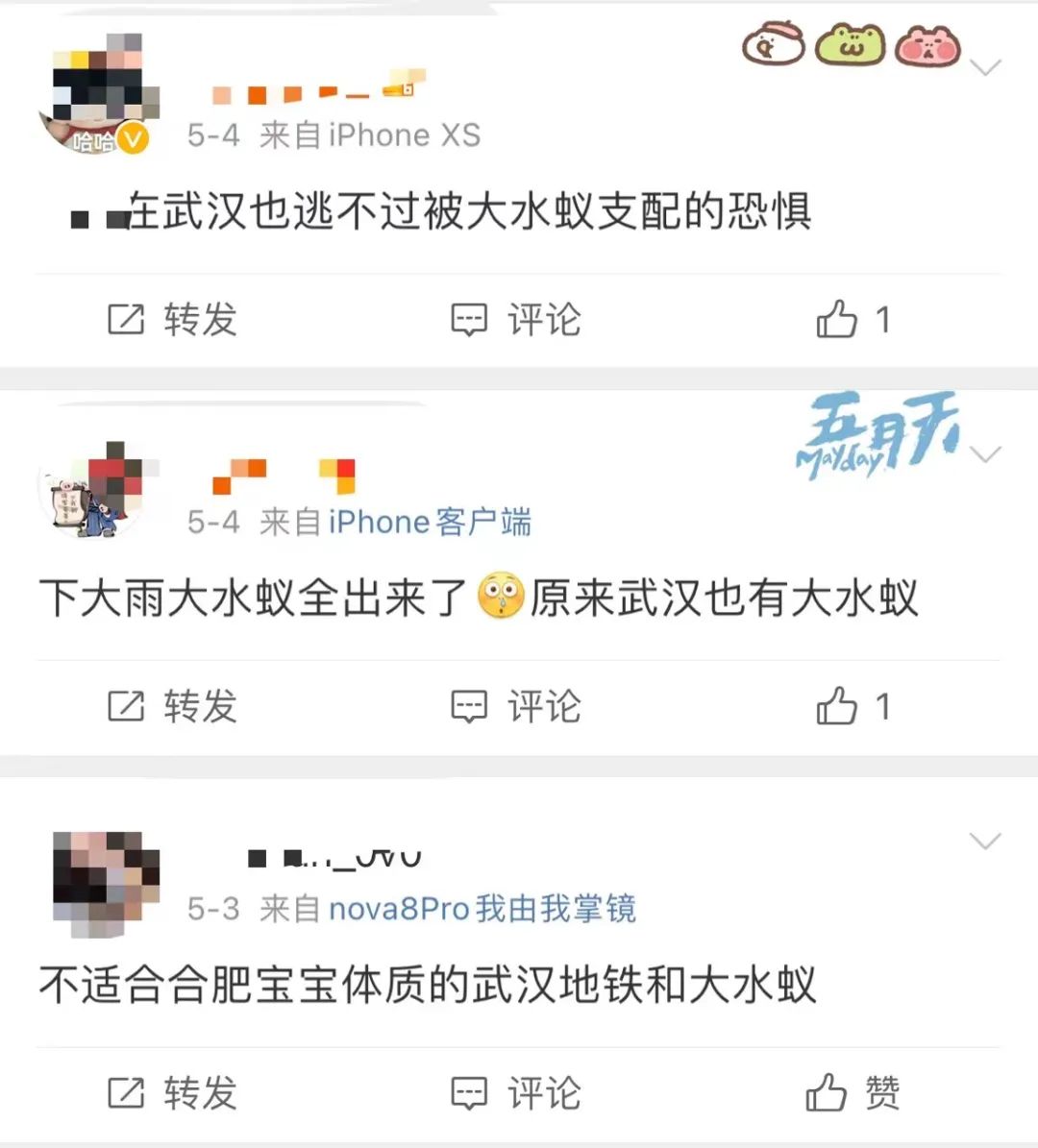Repost the 5-4 iPhone XS post
Image resolution: width=1038 pixels, height=1148 pixels.
click(x=172, y=320)
